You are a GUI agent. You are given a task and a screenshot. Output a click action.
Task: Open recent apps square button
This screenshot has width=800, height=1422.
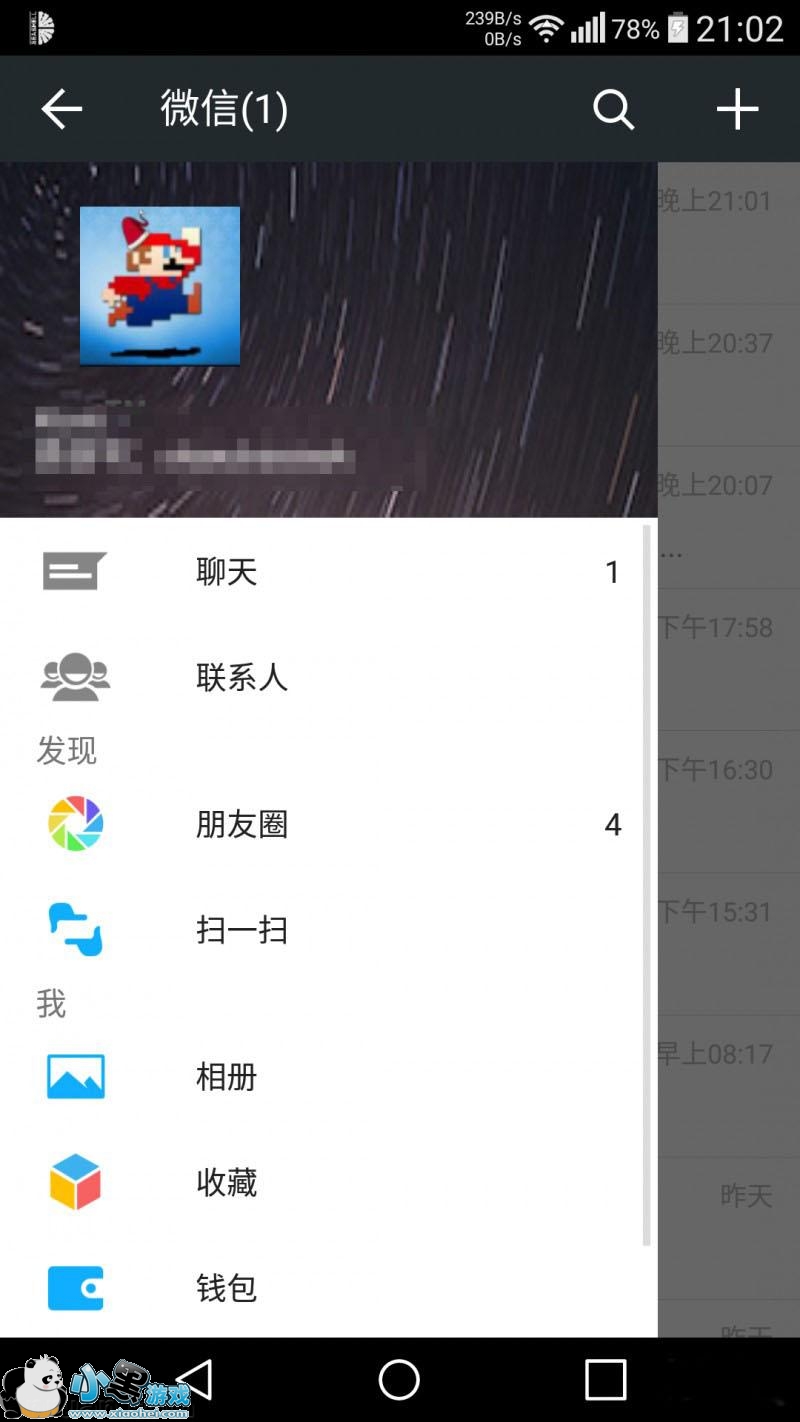pos(605,1380)
